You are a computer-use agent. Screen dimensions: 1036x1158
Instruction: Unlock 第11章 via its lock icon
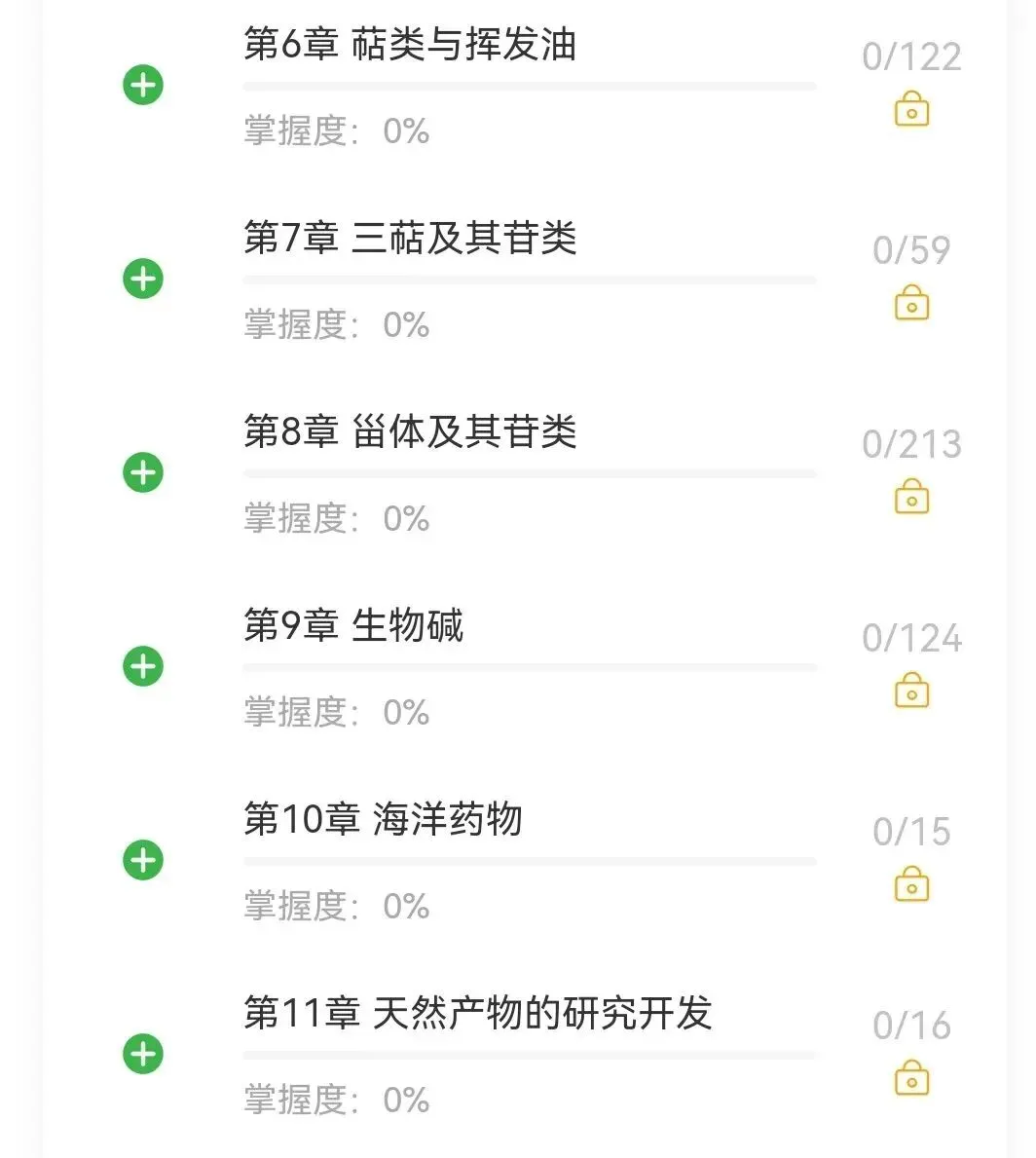[x=911, y=1078]
